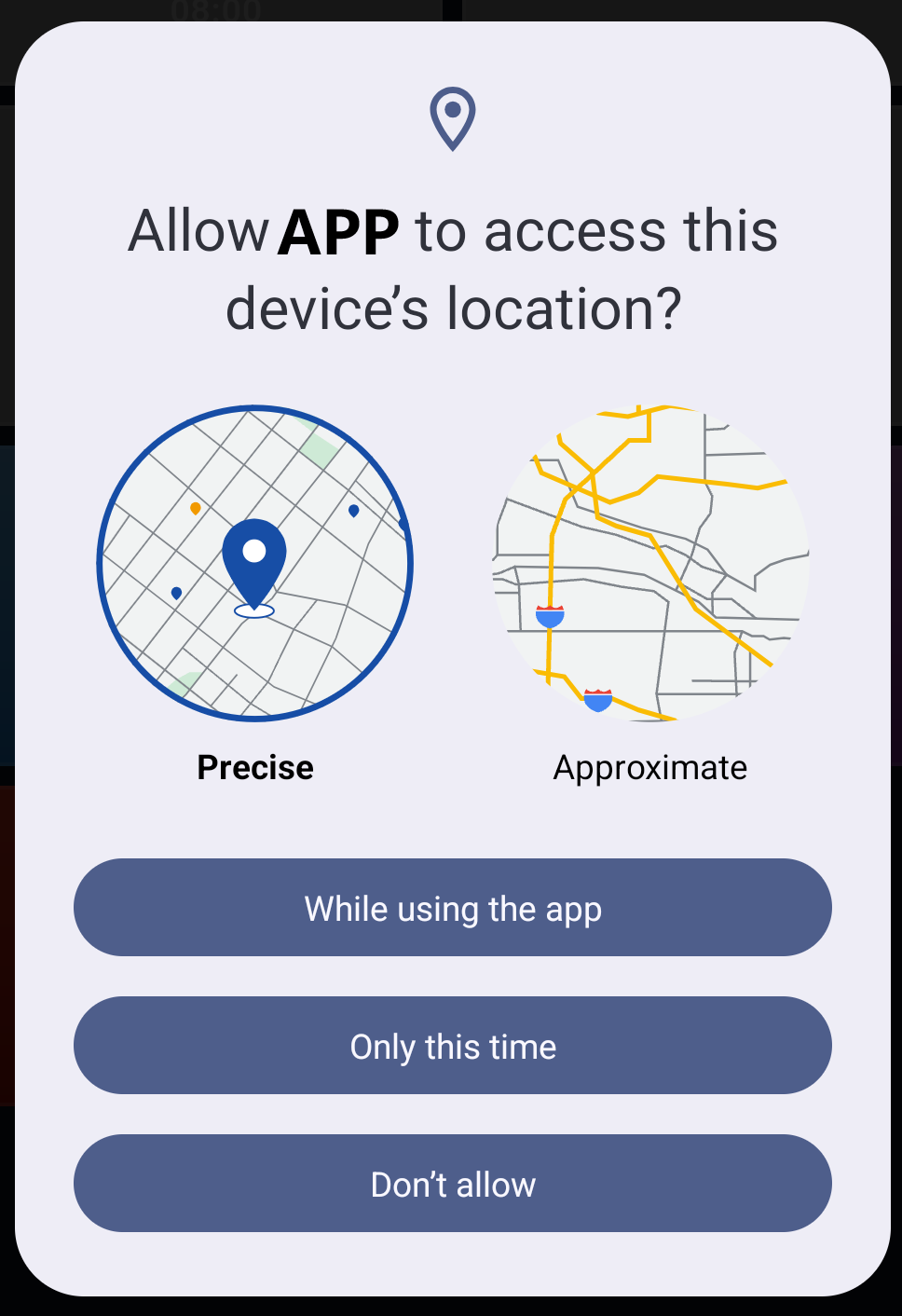The width and height of the screenshot is (902, 1316).
Task: Allow location while using the app
Action: pyautogui.click(x=453, y=908)
